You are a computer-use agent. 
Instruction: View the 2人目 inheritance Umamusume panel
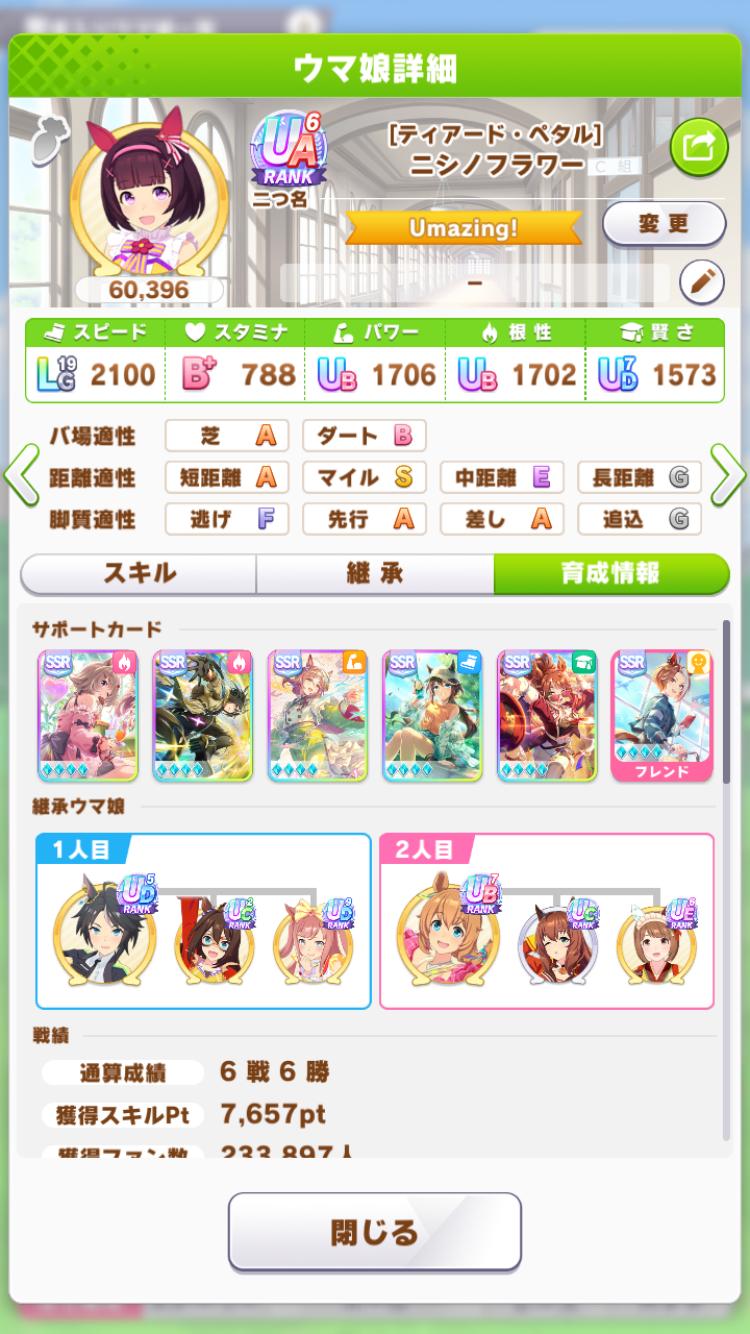click(x=547, y=921)
